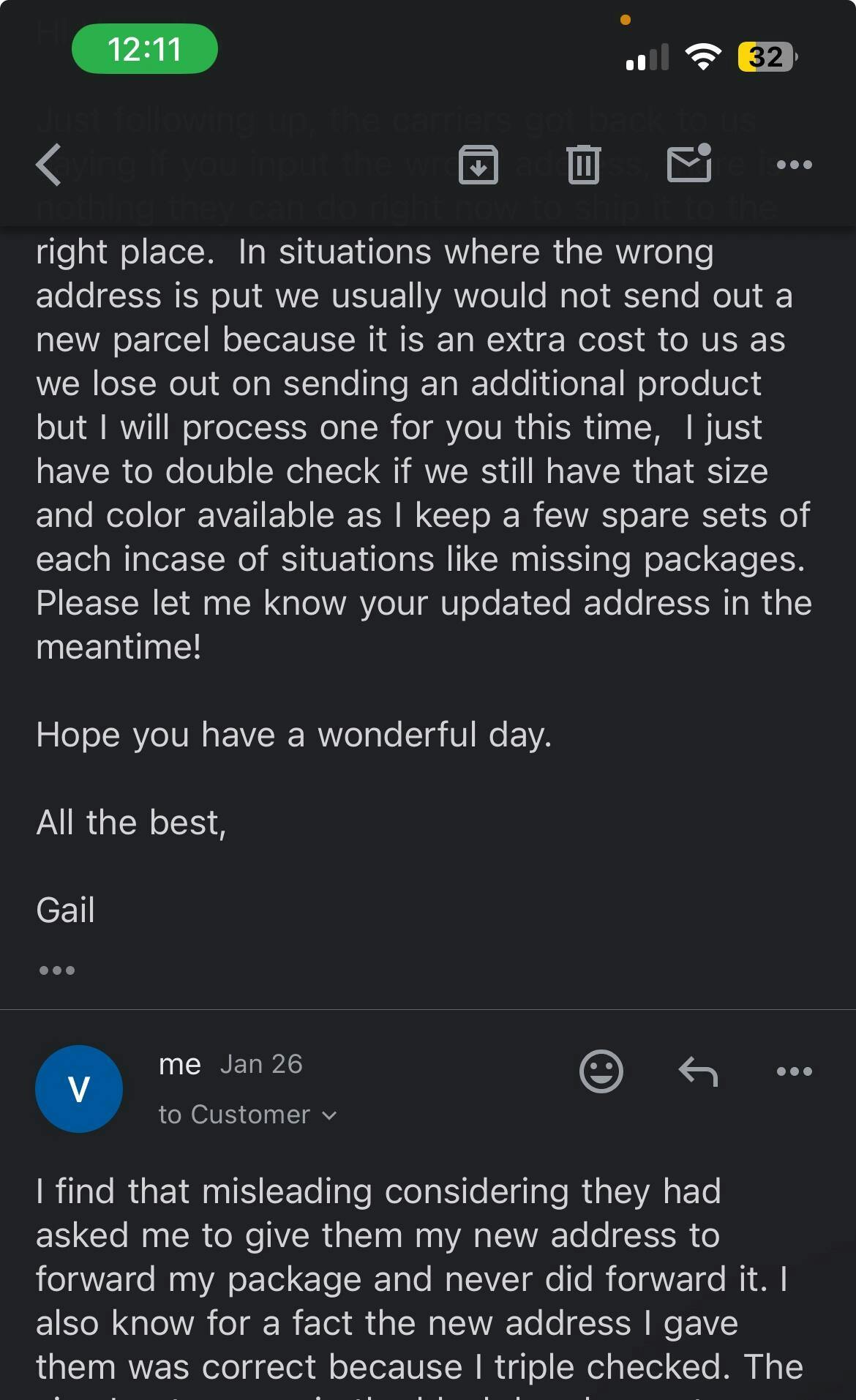Go back to the inbox
Viewport: 856px width, 1400px height.
pos(49,165)
